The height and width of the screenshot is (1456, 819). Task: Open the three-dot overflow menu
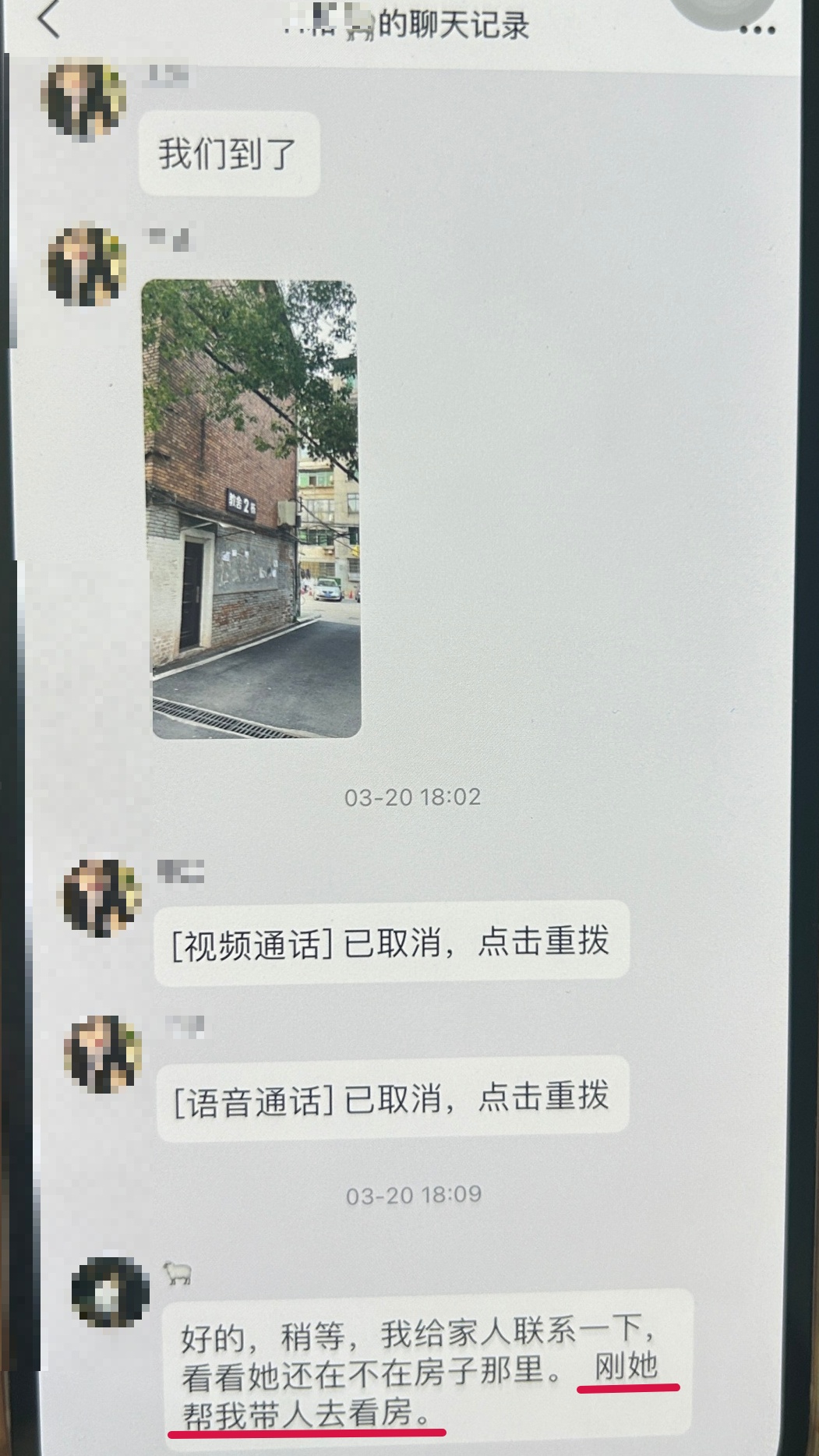pos(757,30)
